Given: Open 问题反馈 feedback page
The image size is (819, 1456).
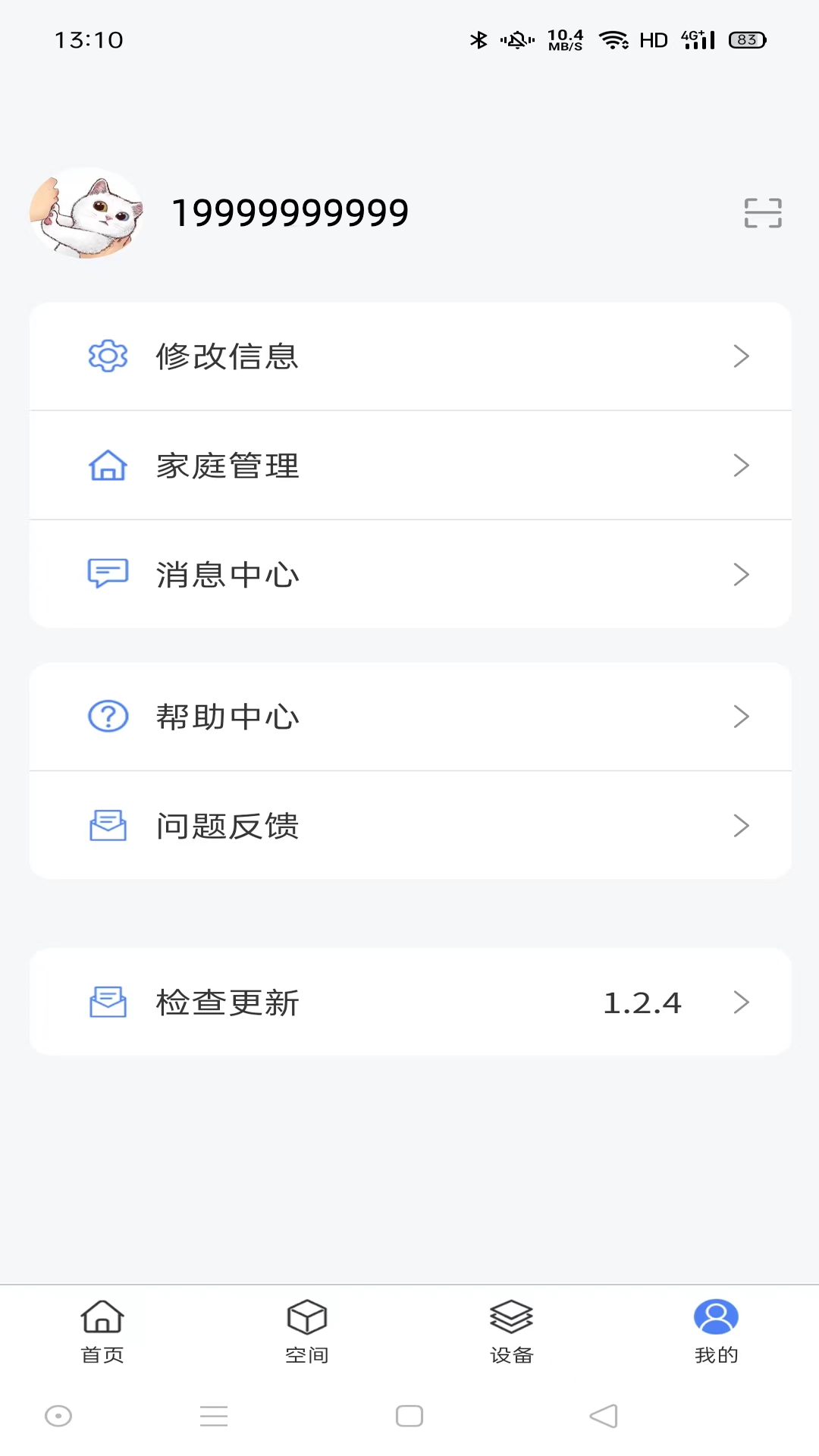Looking at the screenshot, I should 227,825.
